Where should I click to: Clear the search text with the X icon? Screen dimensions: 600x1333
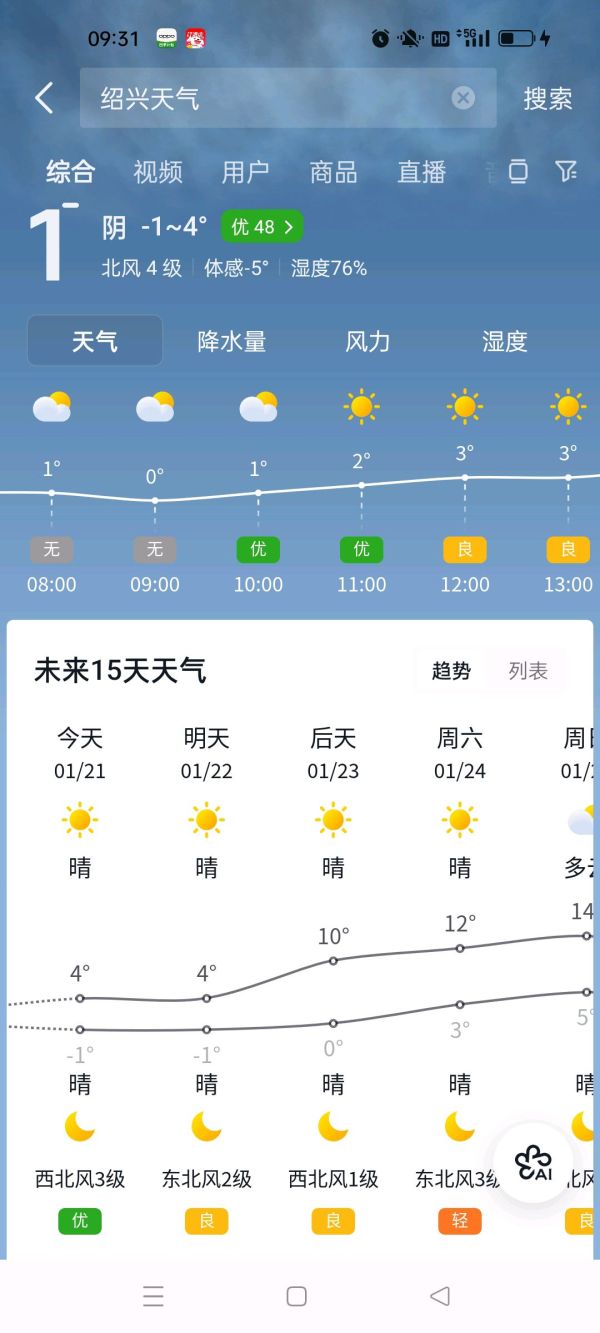click(463, 98)
